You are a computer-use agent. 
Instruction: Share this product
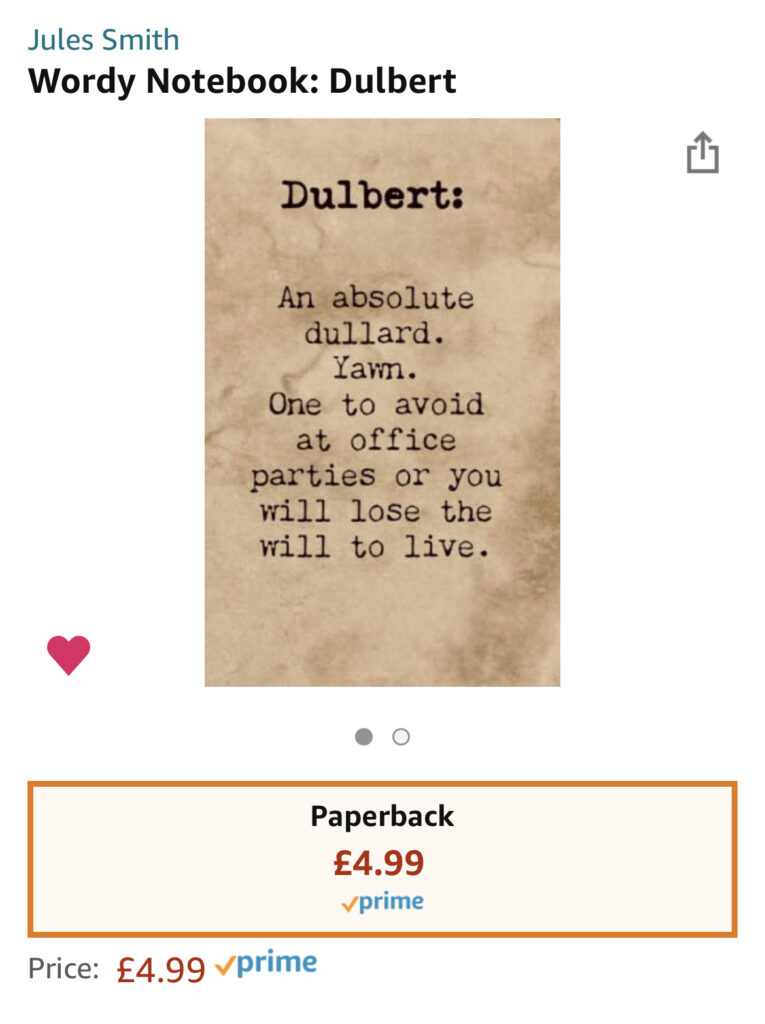[702, 153]
